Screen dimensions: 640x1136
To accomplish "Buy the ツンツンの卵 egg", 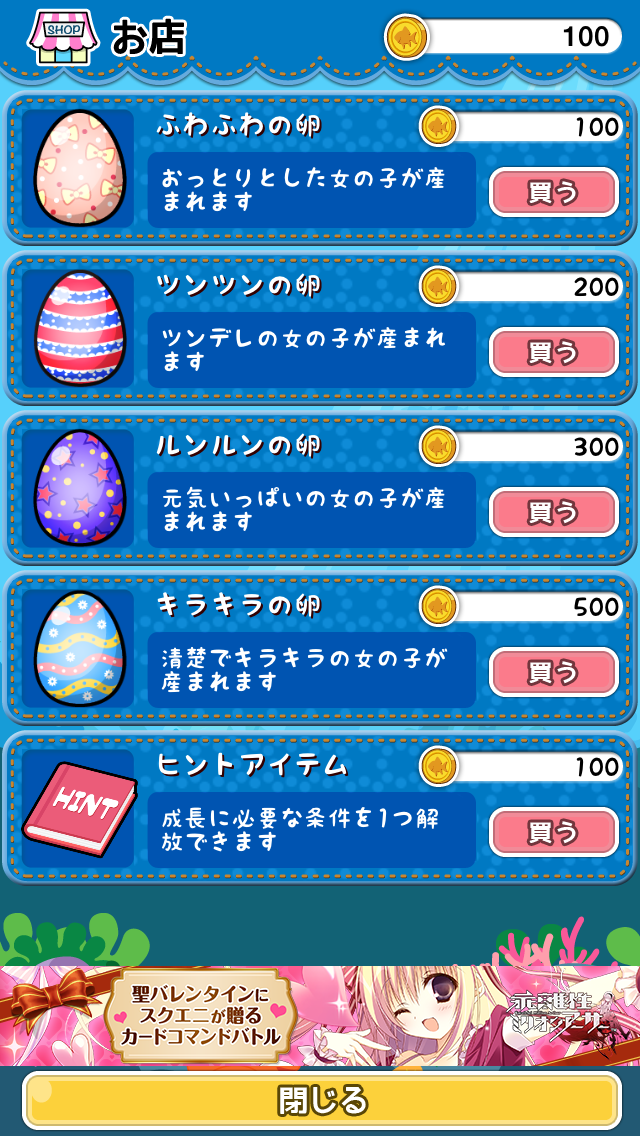I will coord(553,352).
